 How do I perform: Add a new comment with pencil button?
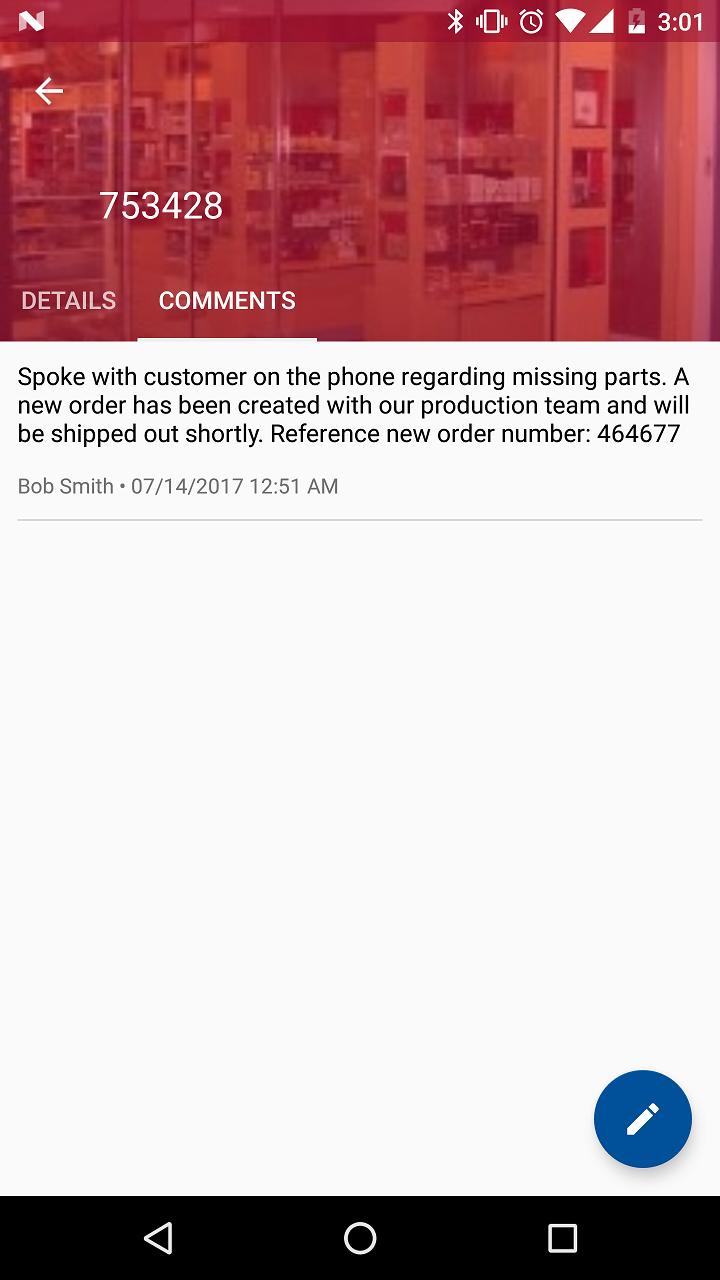point(642,1119)
